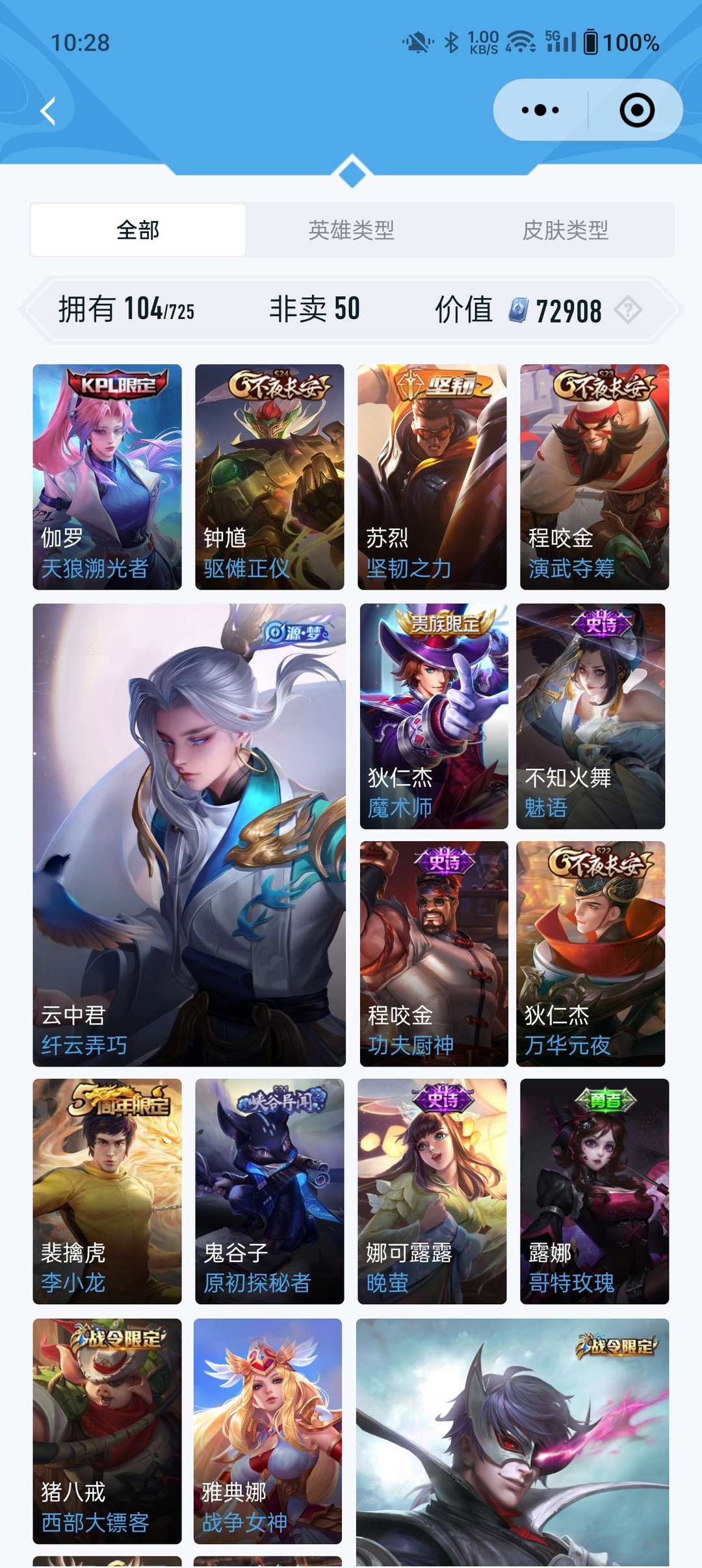The width and height of the screenshot is (702, 1568).
Task: Open the 狄仁杰 万华元夜 skin card
Action: [591, 954]
